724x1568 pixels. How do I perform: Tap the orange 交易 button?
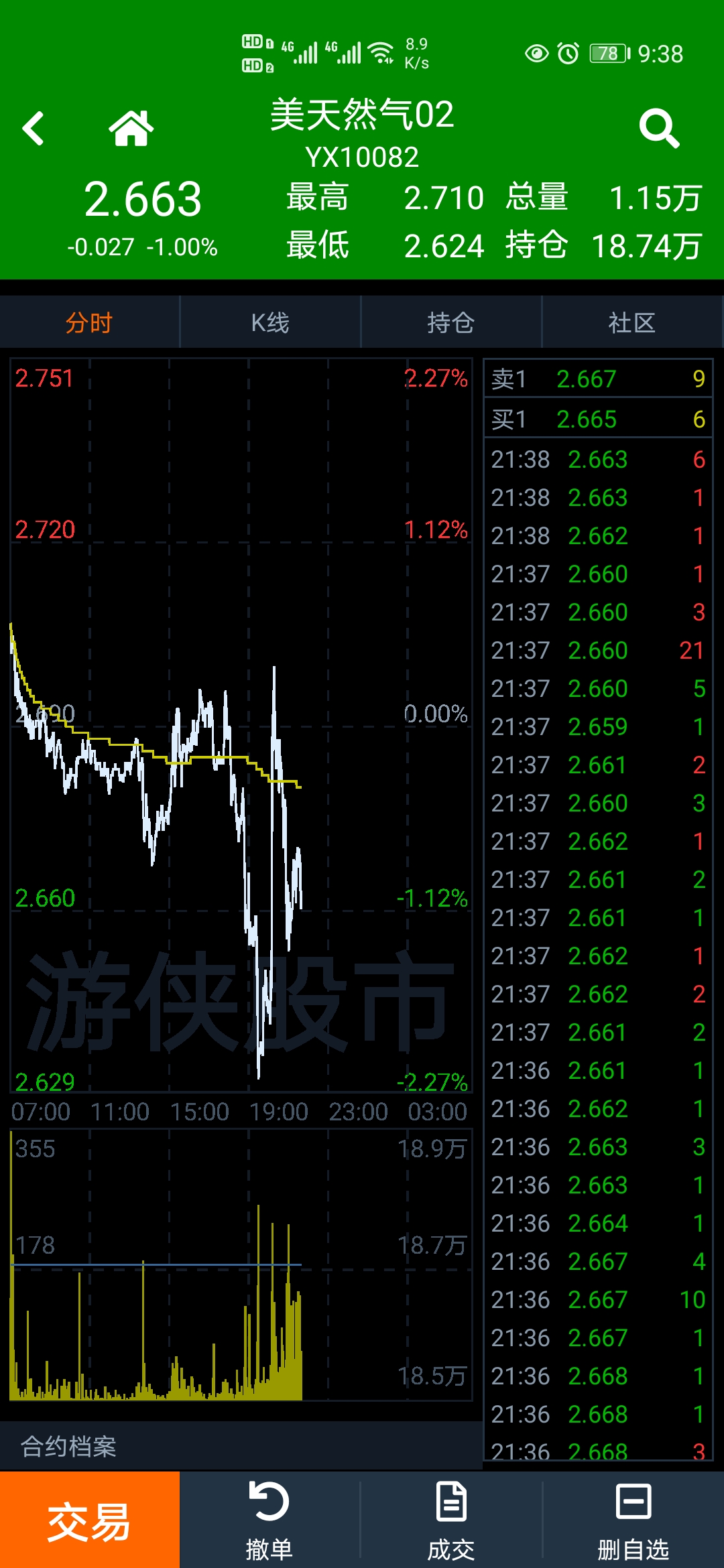[x=90, y=1520]
